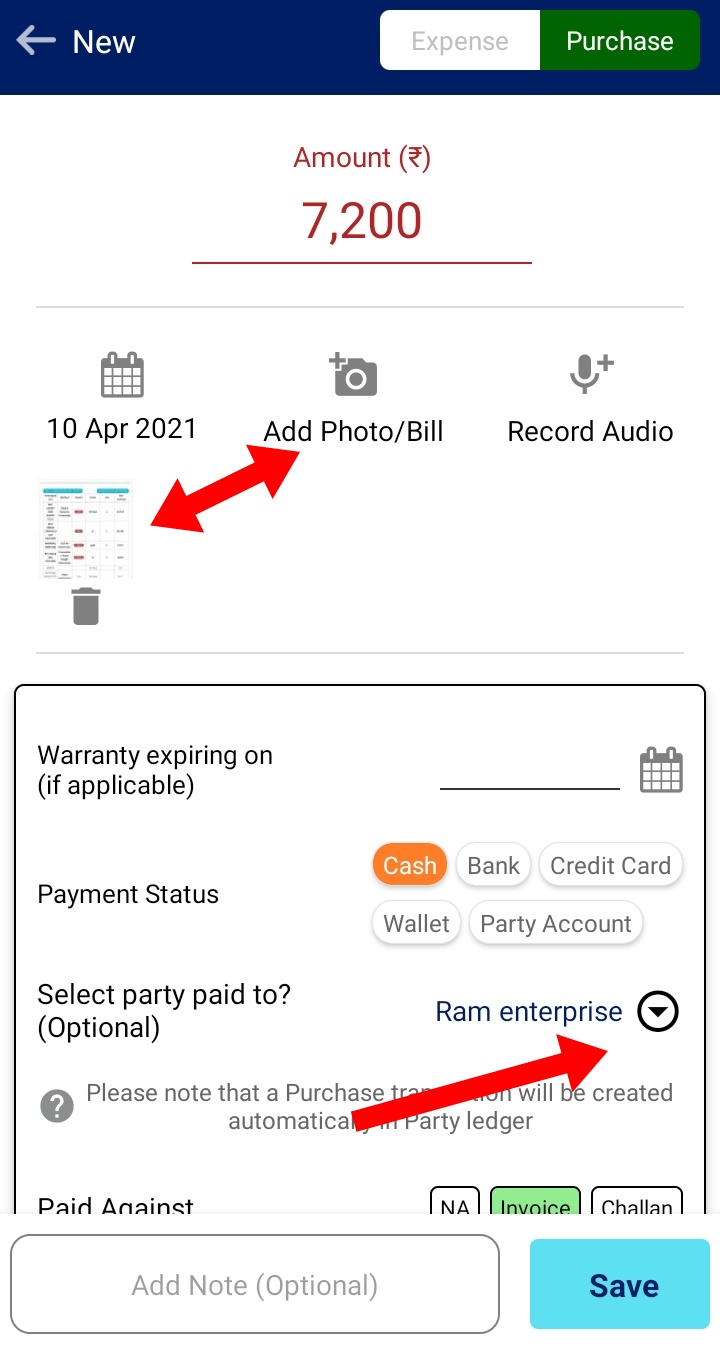Choose Bank payment status
The image size is (720, 1349).
click(494, 865)
